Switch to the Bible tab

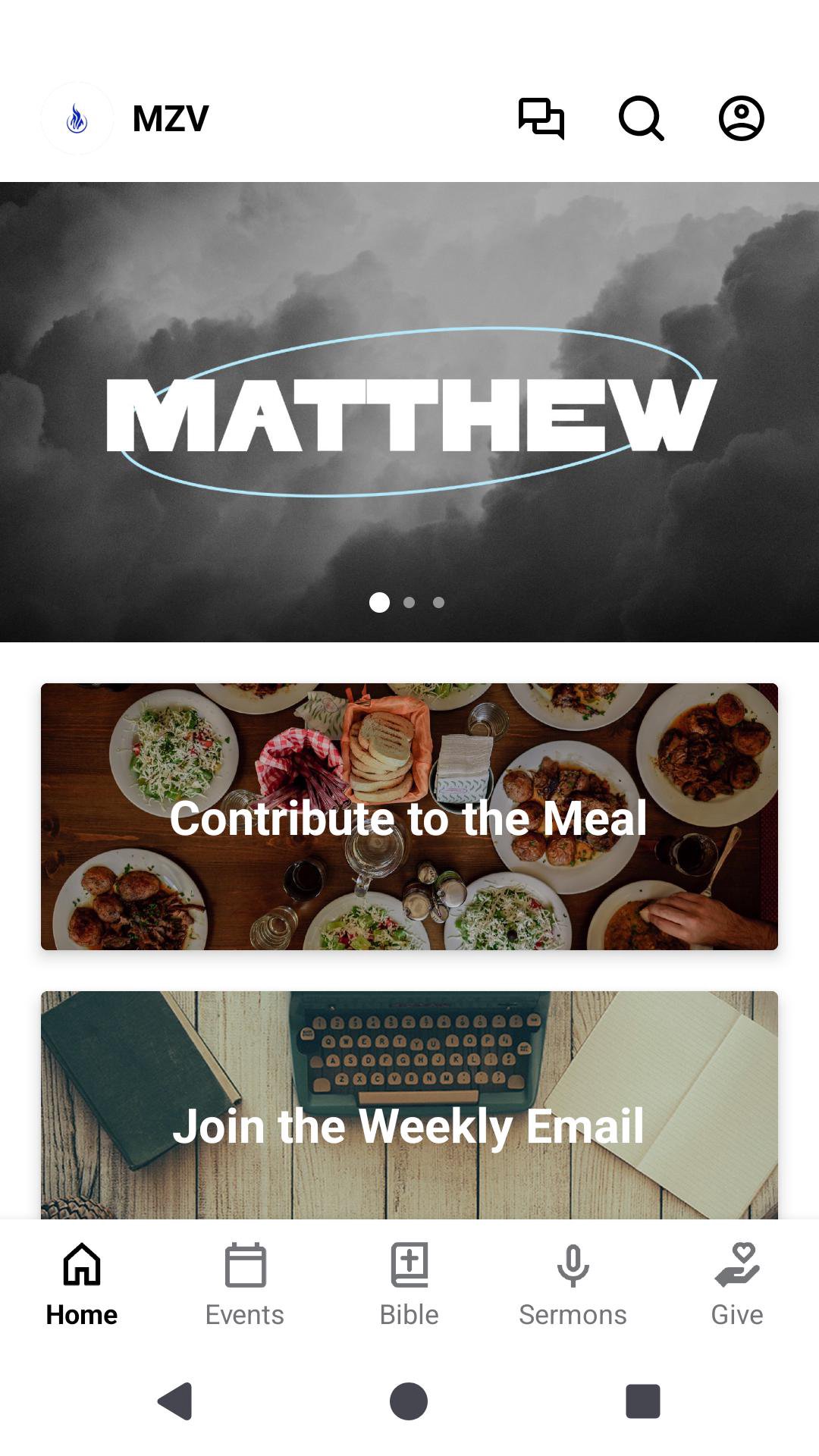[x=409, y=1284]
